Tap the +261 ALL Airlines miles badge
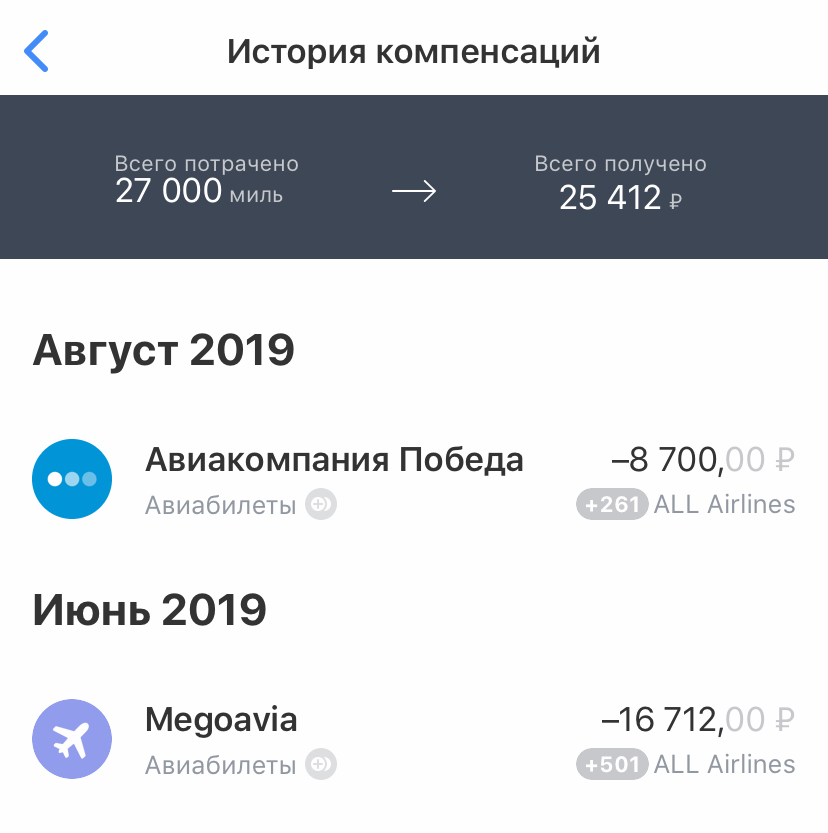828x833 pixels. (x=612, y=505)
